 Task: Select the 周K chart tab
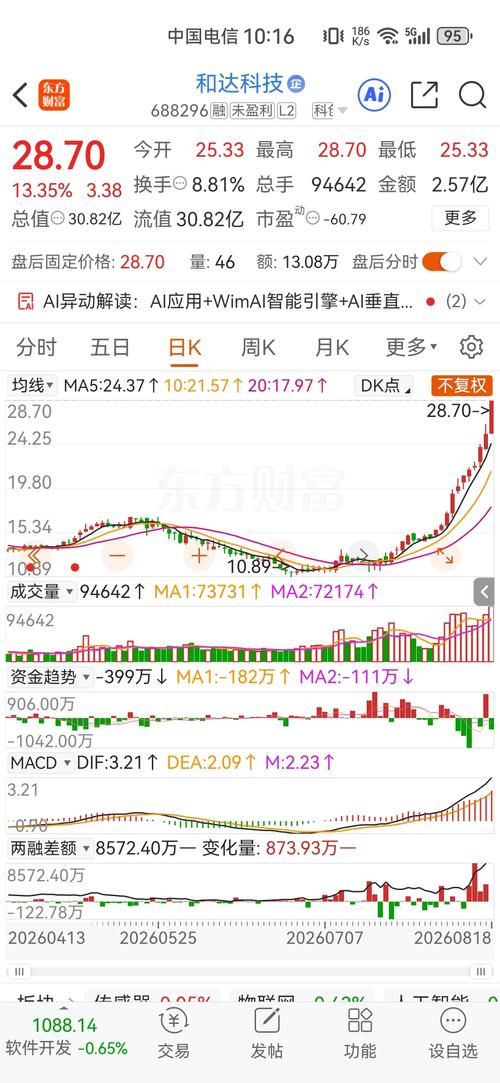click(258, 347)
